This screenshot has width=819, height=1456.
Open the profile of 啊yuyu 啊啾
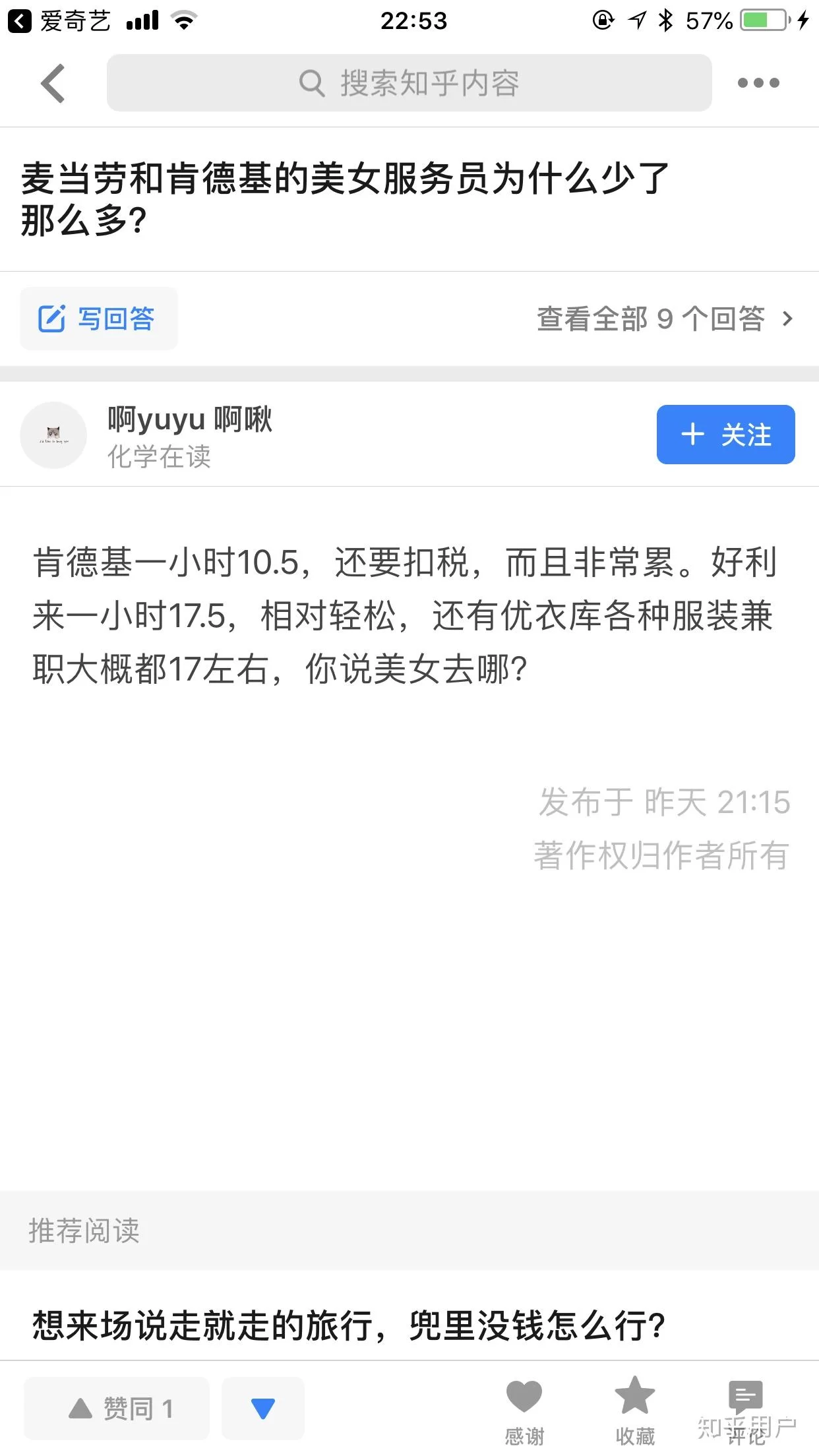tap(190, 420)
